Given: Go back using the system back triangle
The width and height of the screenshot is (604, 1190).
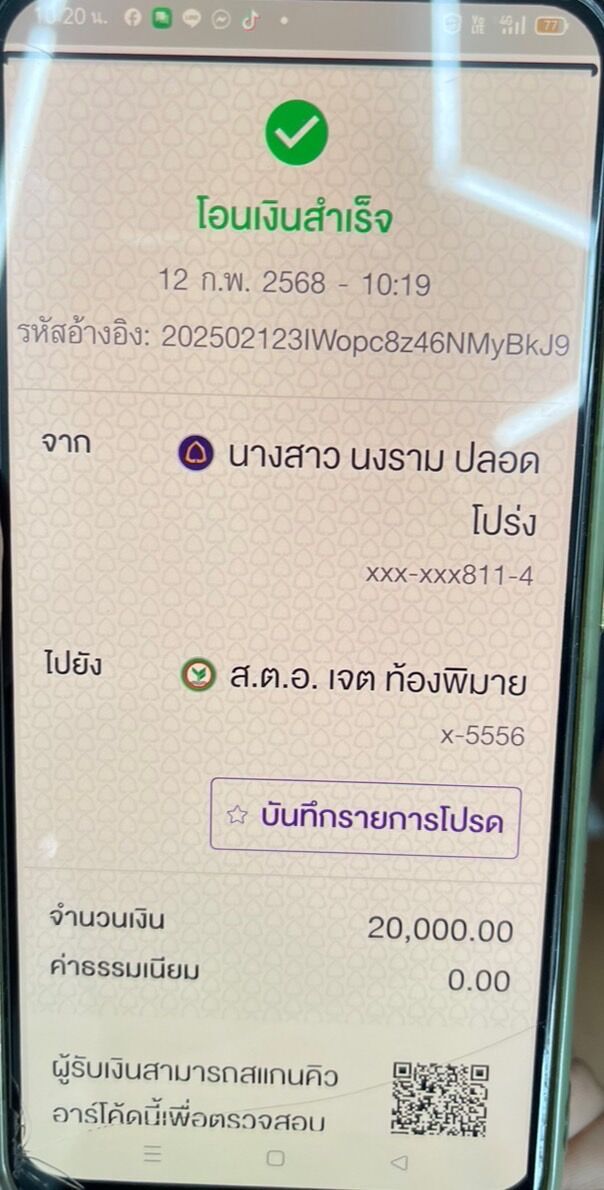Looking at the screenshot, I should 398,1161.
